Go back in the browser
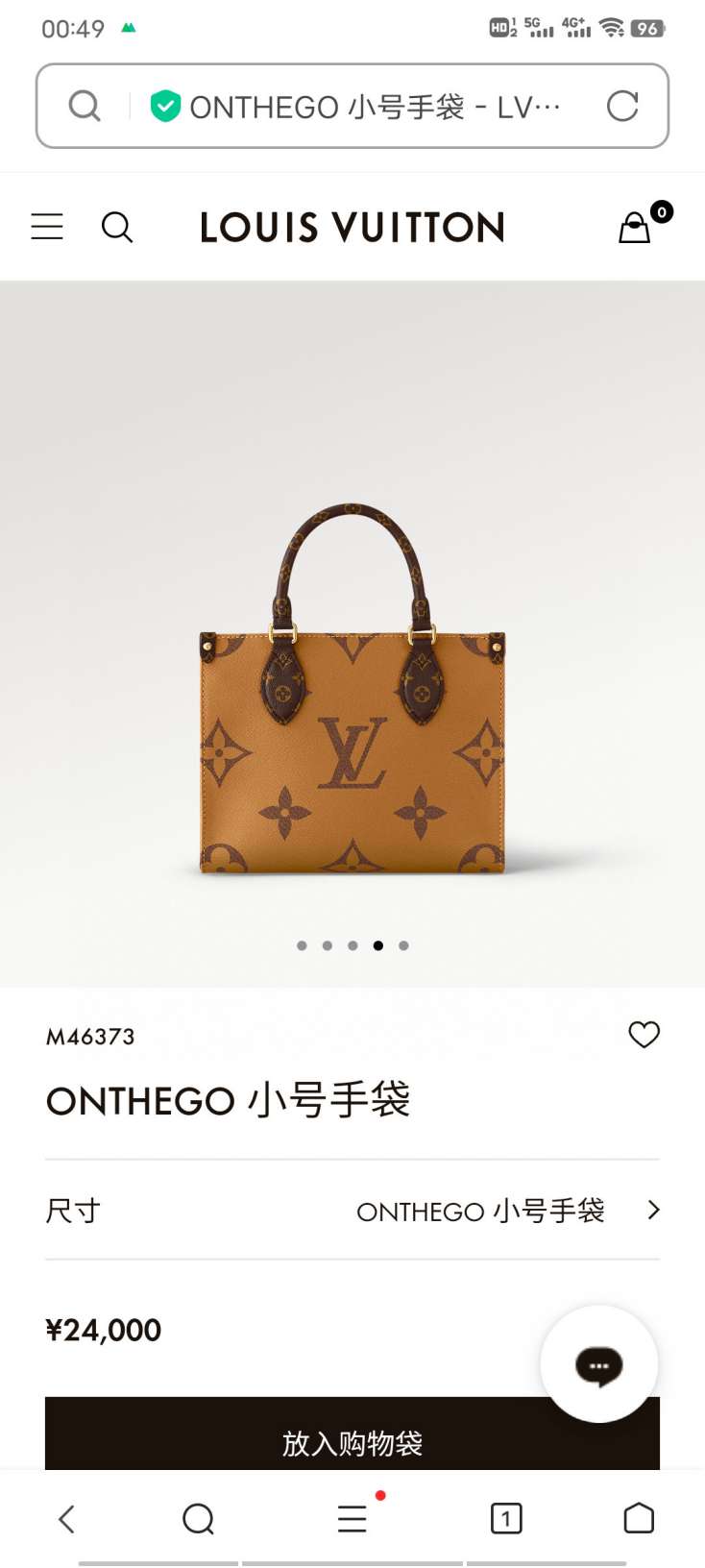Screen dimensions: 705x1568 coord(66,1519)
